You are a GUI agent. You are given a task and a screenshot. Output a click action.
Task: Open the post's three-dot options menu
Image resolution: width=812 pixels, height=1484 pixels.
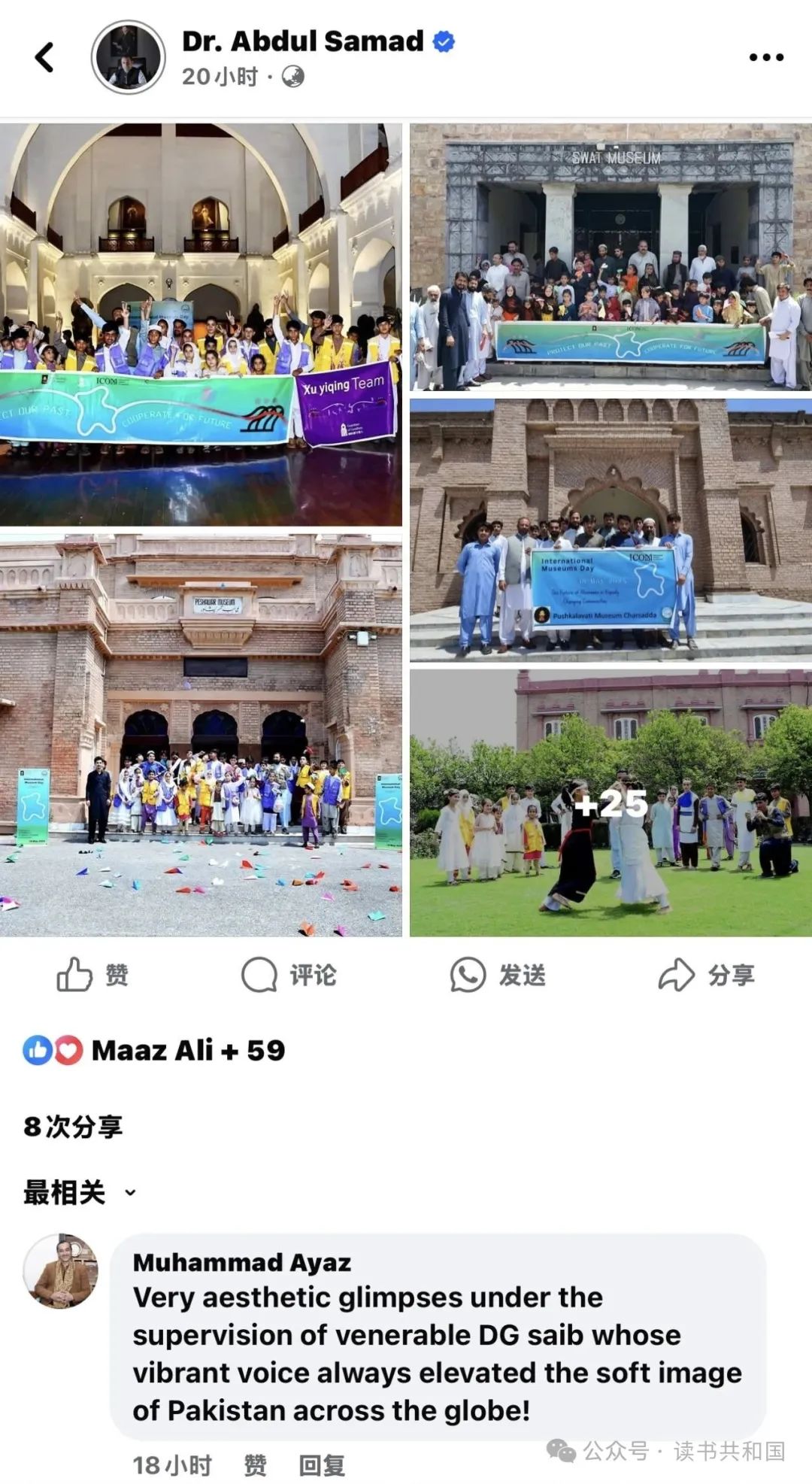pos(765,57)
